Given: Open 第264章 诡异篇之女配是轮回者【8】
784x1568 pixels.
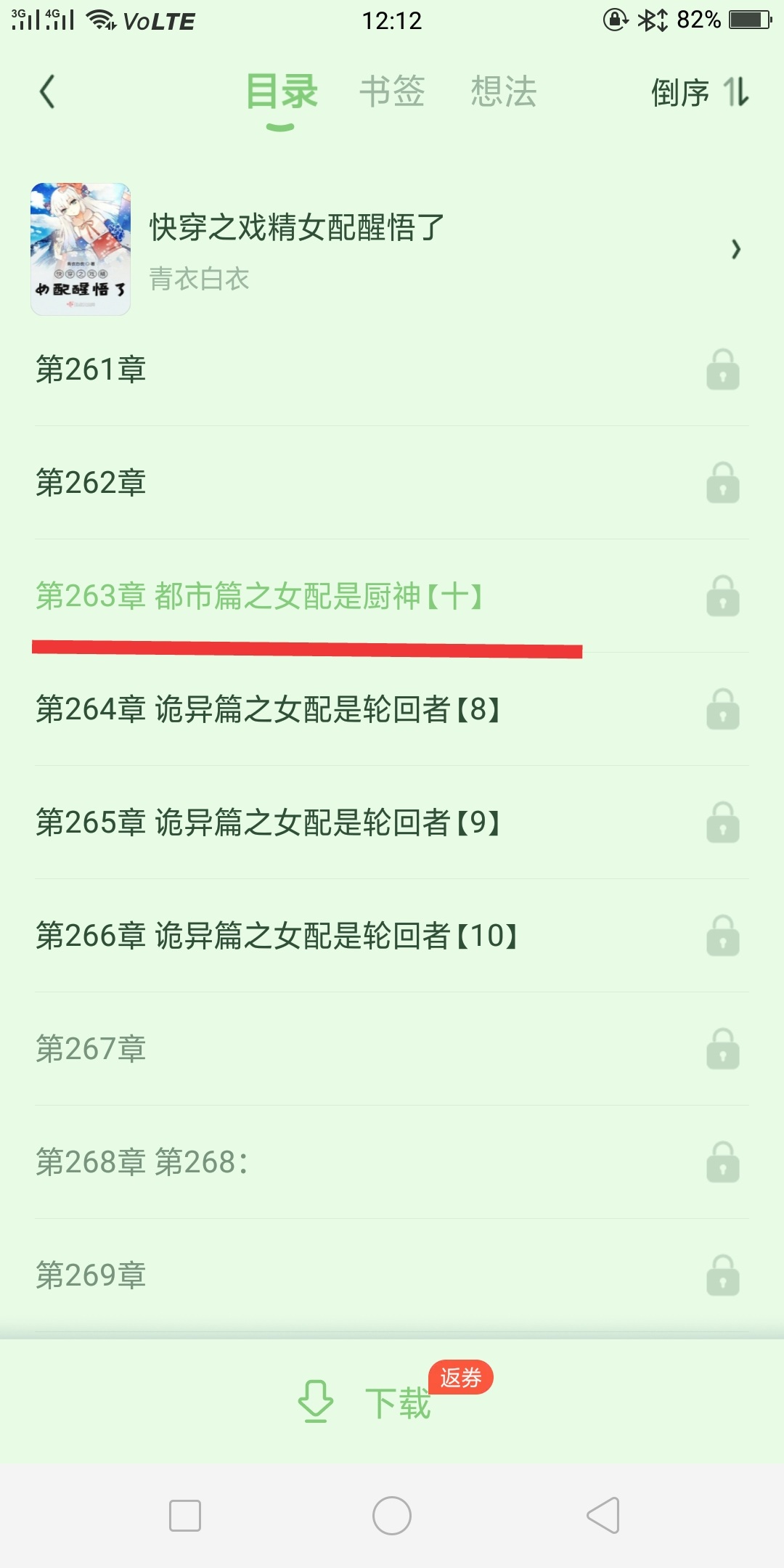Looking at the screenshot, I should click(x=392, y=709).
